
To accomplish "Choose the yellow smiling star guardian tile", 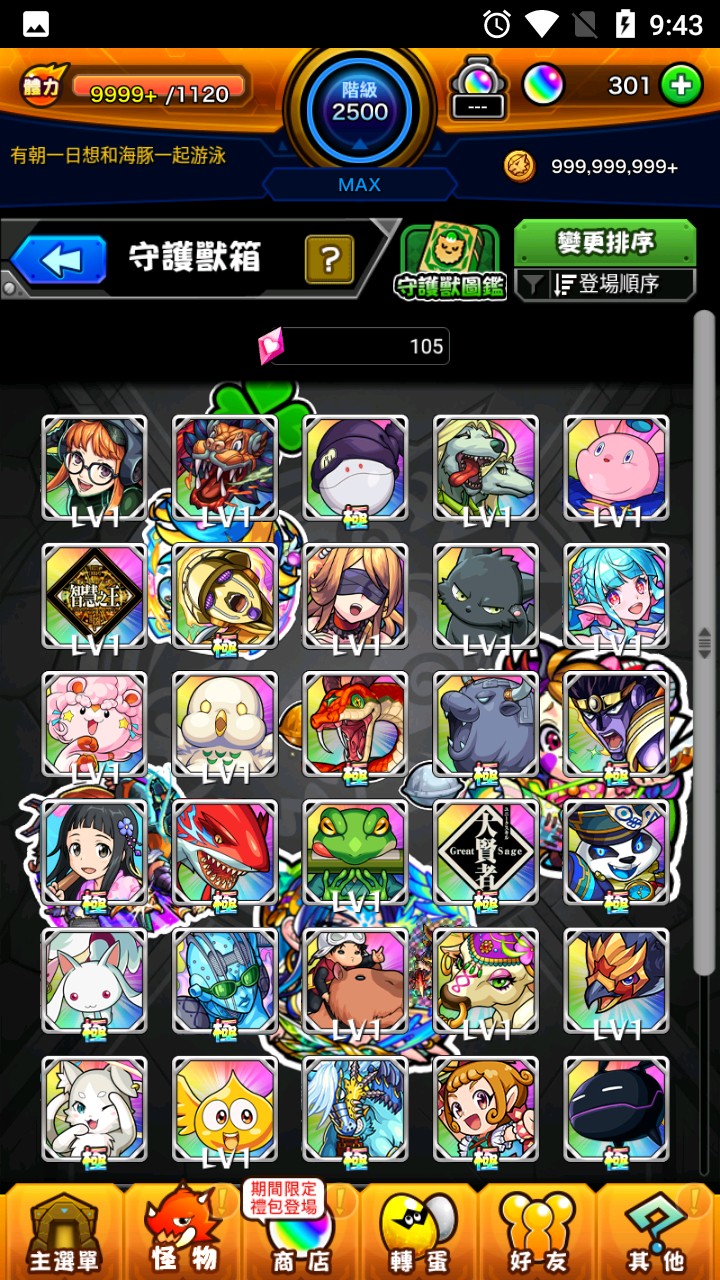I will tap(225, 1108).
